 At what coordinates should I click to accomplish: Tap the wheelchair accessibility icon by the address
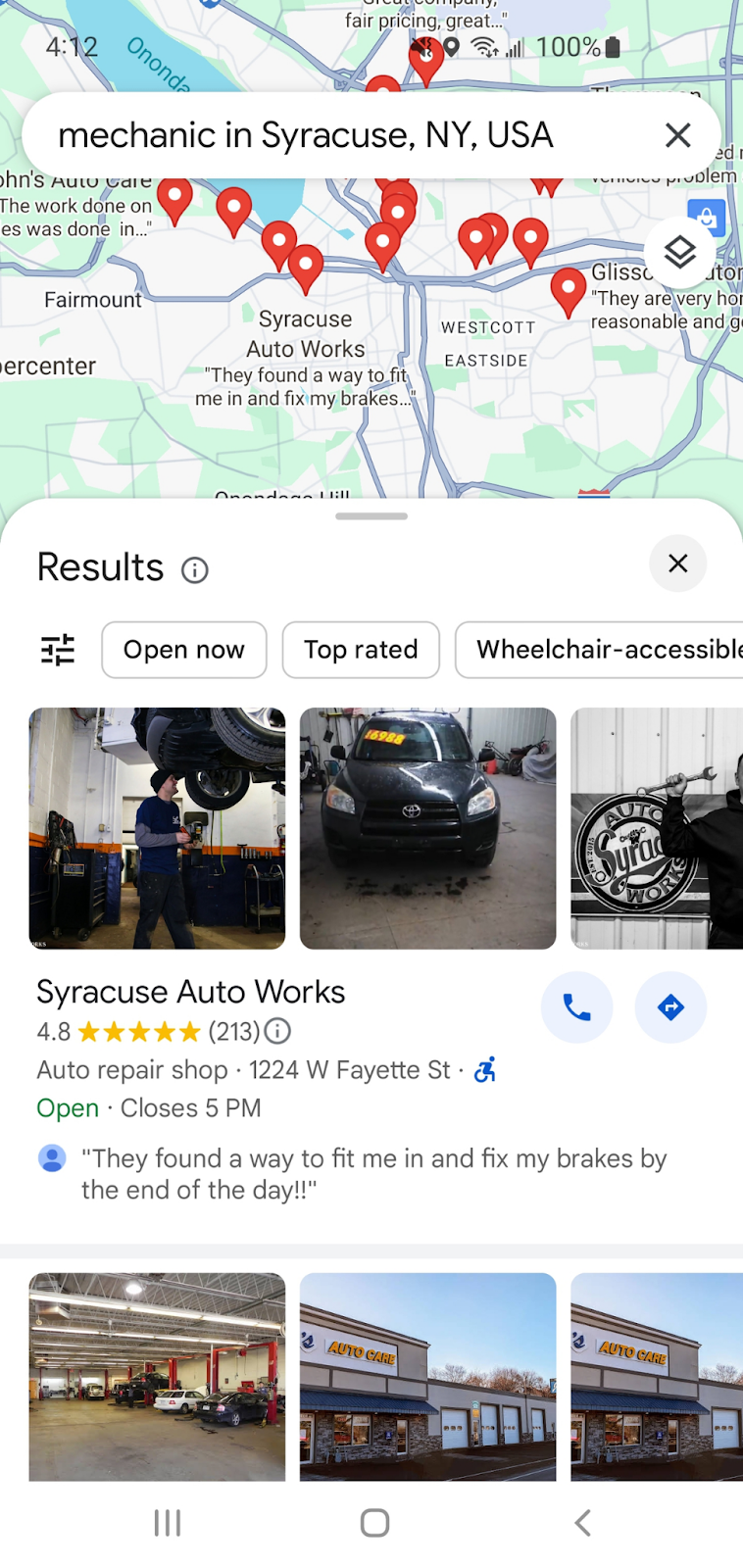(x=486, y=1070)
